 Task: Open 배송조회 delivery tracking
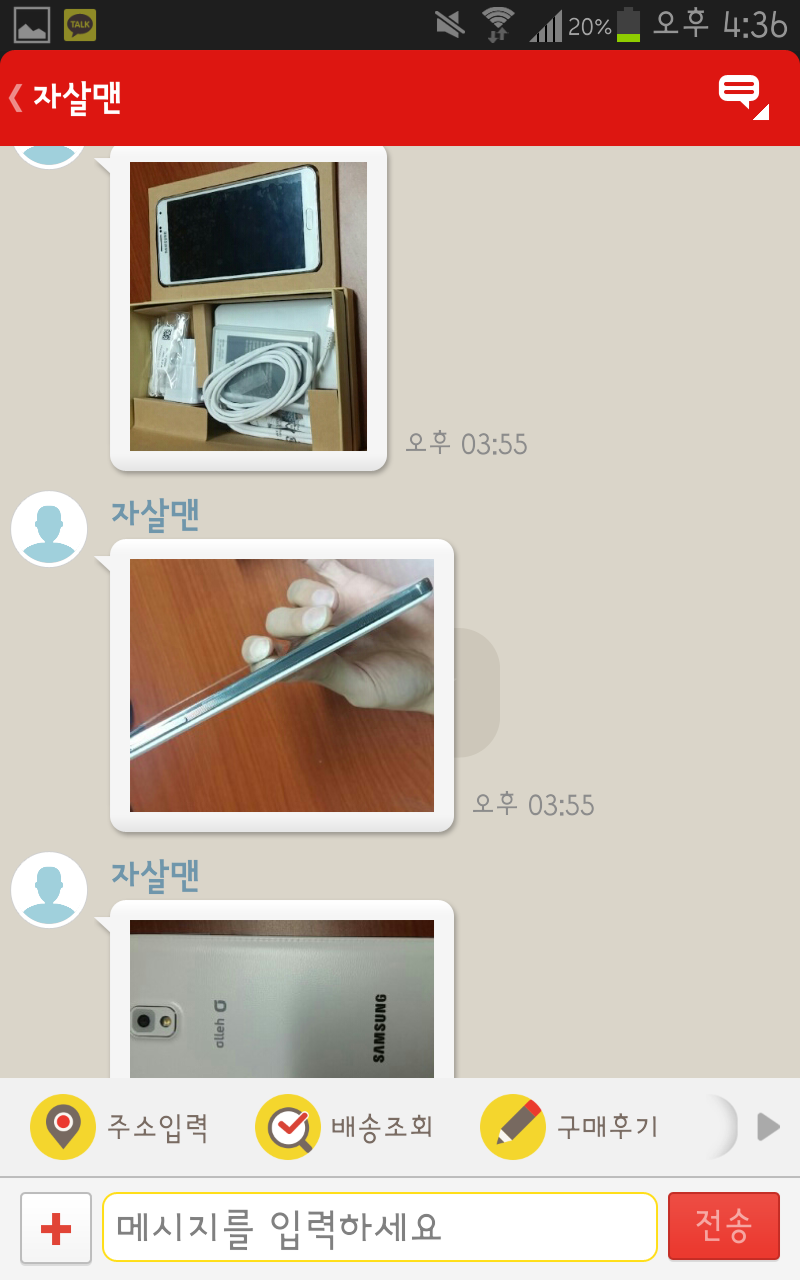[x=344, y=1127]
